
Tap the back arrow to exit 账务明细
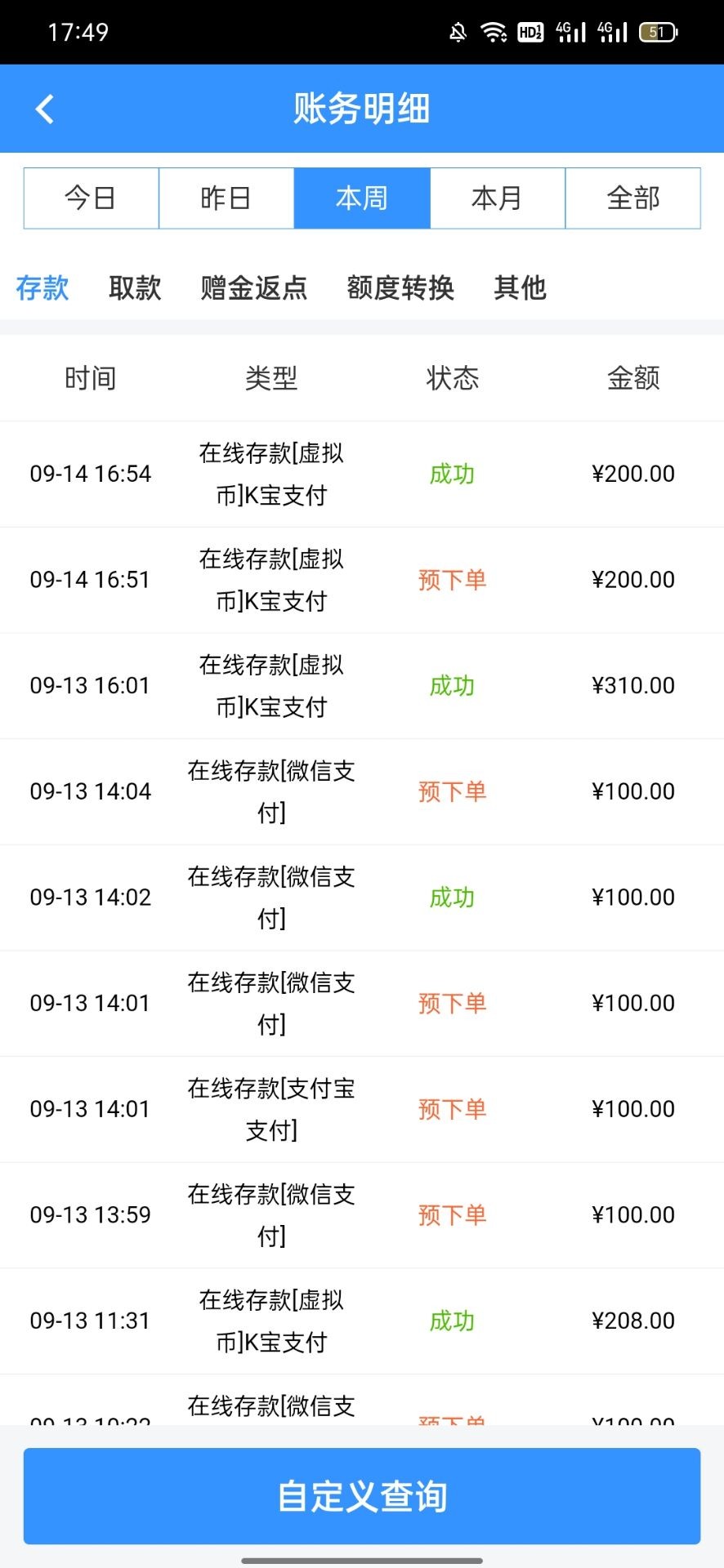[44, 108]
